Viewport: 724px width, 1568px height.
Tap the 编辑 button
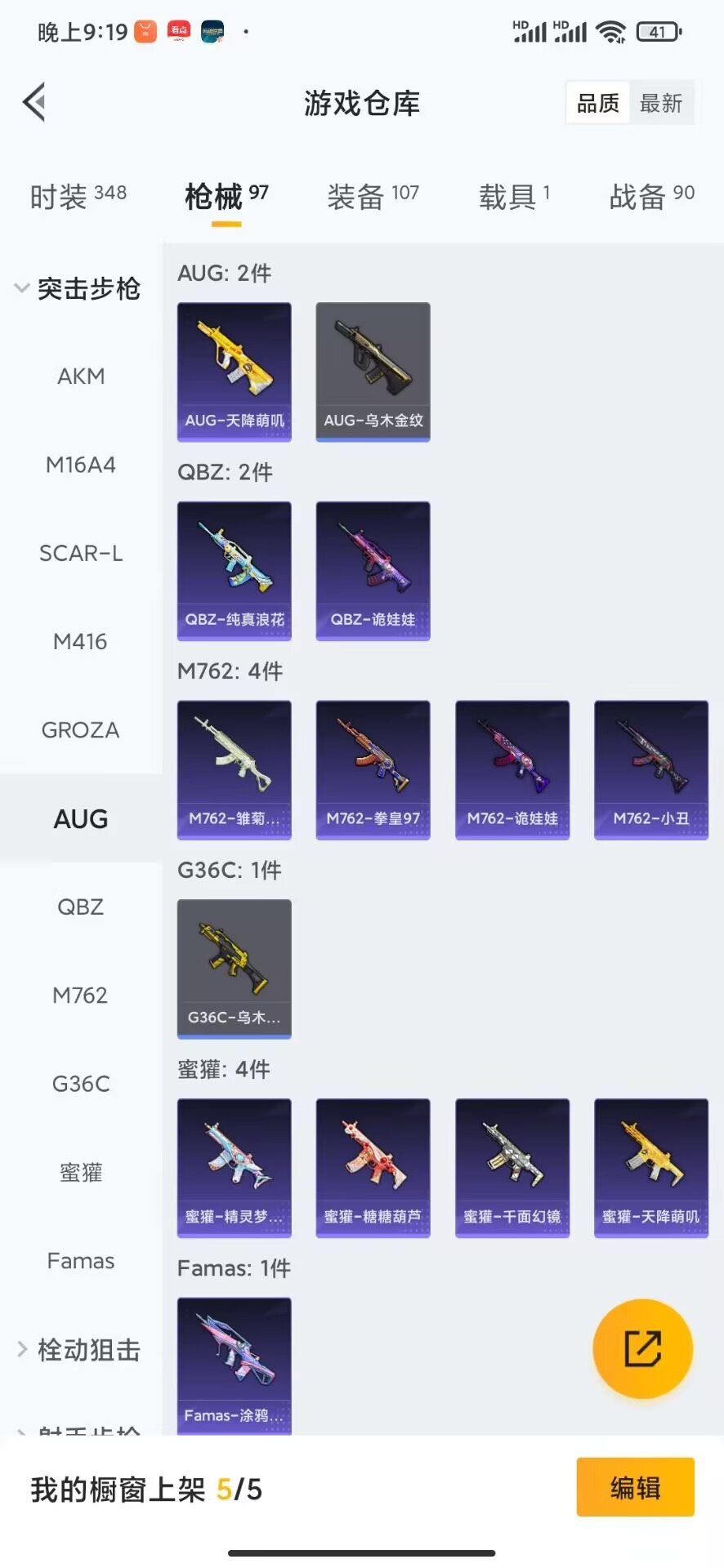[x=636, y=1487]
